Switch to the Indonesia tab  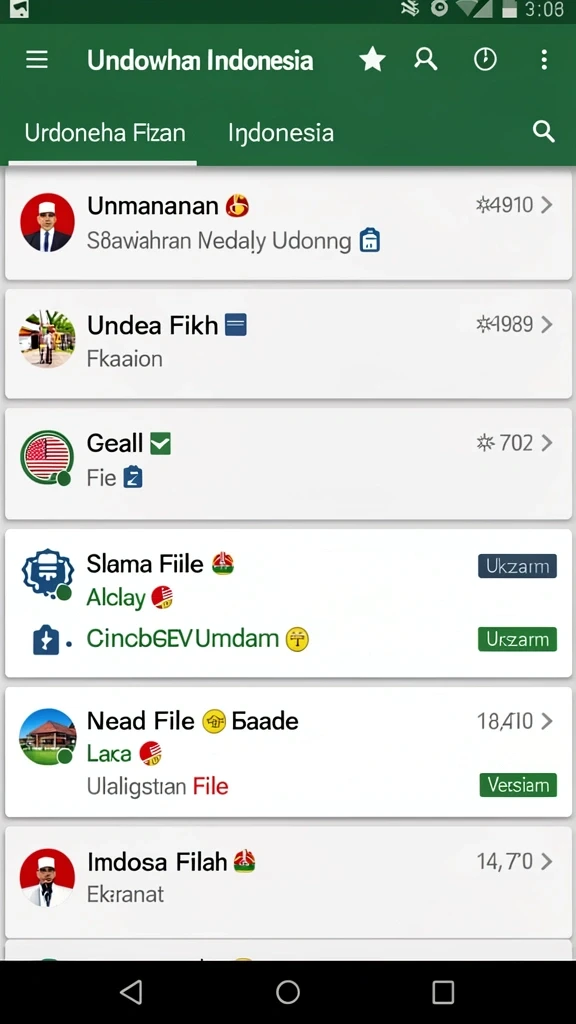pos(281,133)
